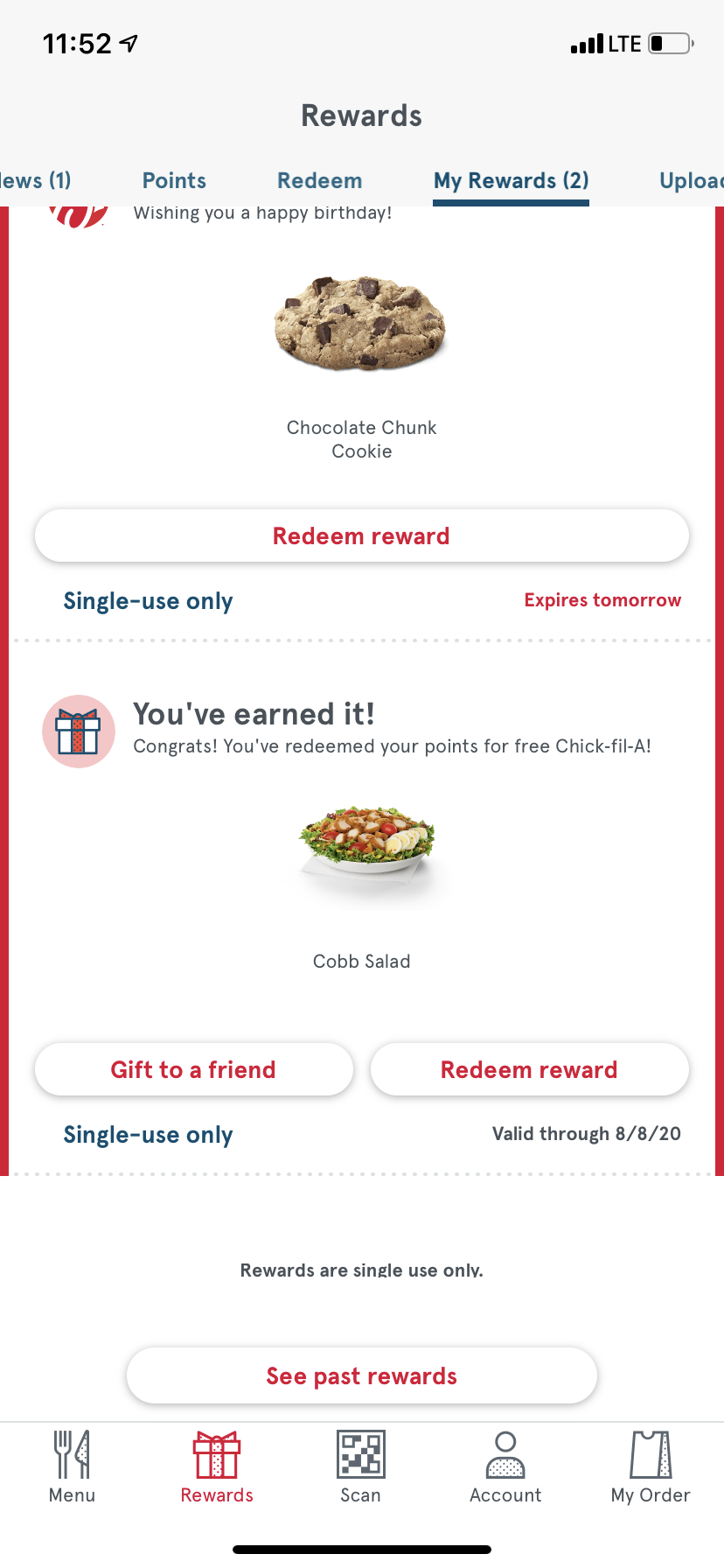Open the Menu tab
This screenshot has width=724, height=1568.
(72, 1466)
